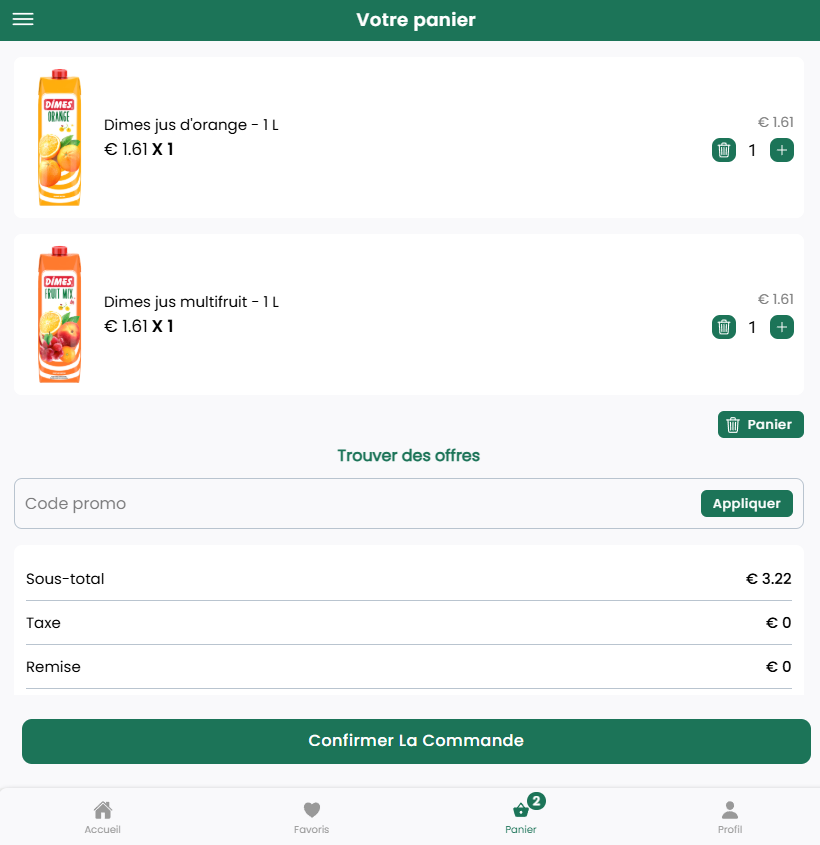Go to the Accueil tab
This screenshot has width=820, height=845.
[102, 817]
